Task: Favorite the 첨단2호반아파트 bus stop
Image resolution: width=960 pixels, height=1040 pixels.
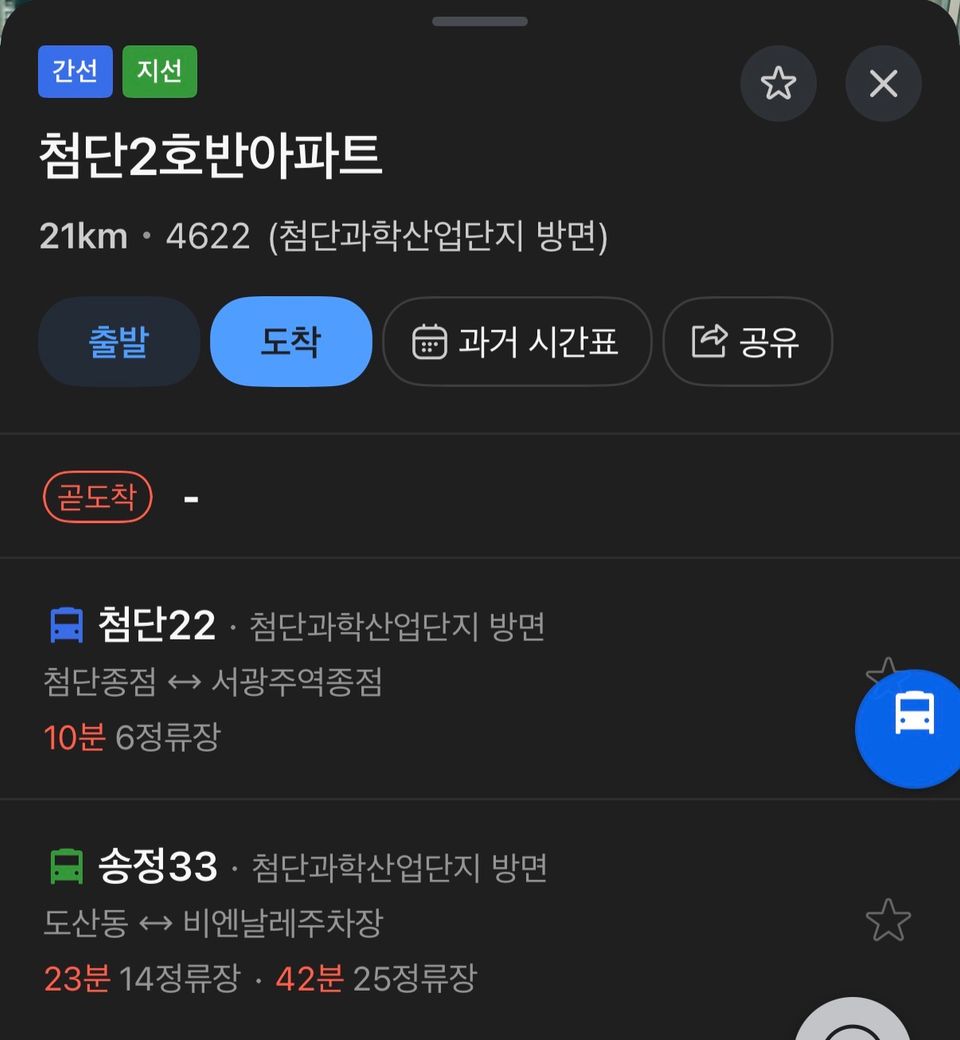Action: [778, 84]
